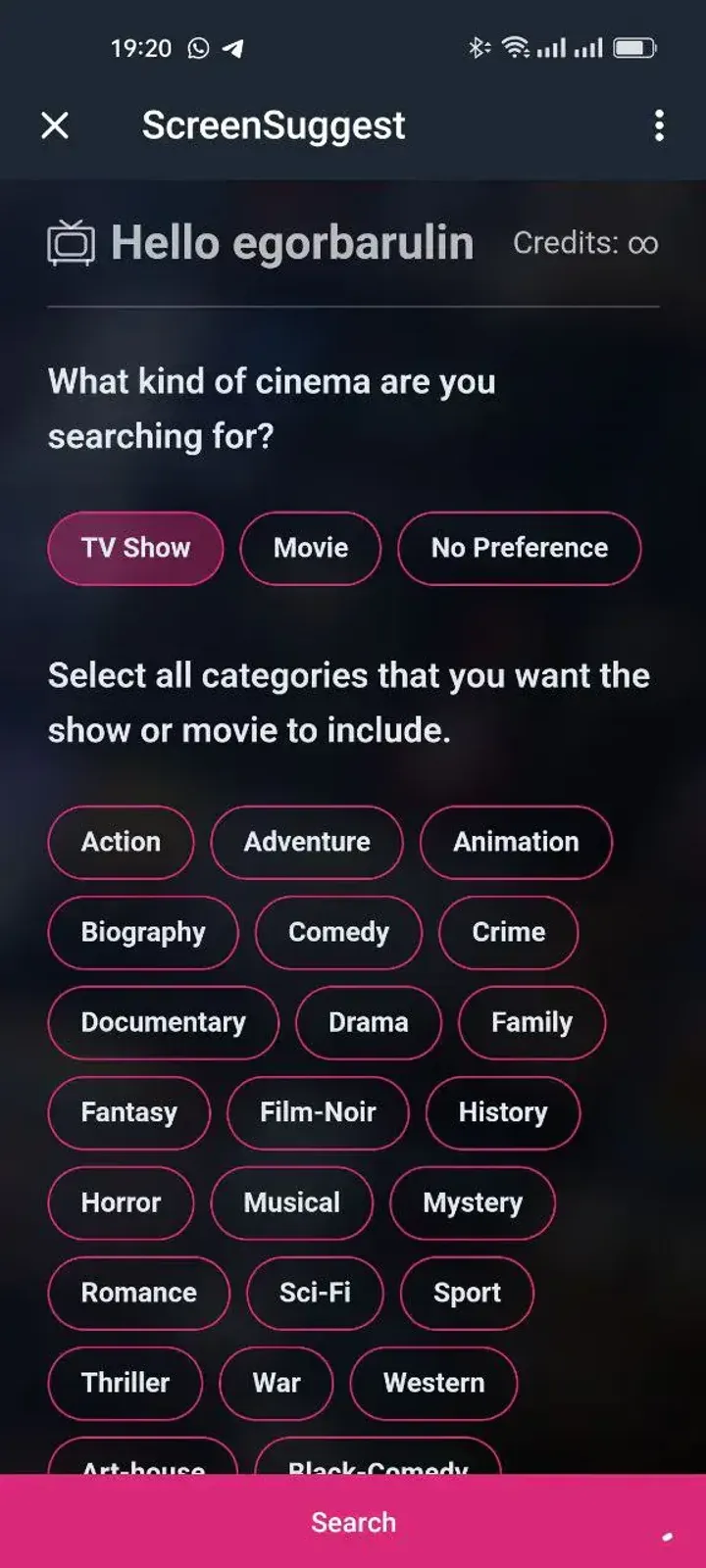Toggle the Film-Noir genre

[x=317, y=1112]
